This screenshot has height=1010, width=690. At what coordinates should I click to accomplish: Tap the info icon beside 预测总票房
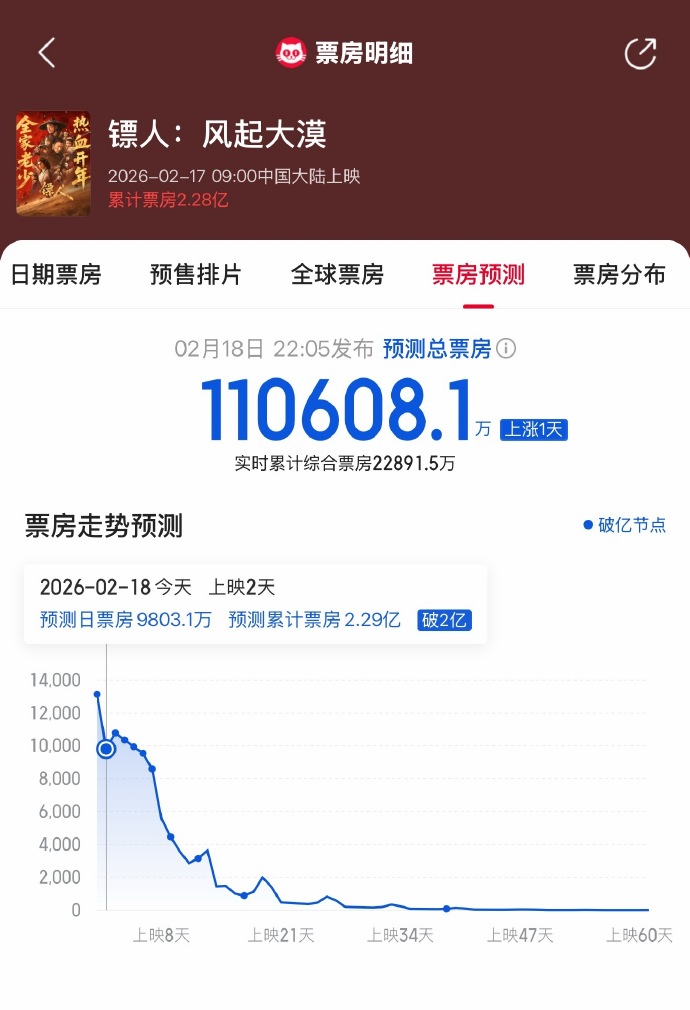pyautogui.click(x=506, y=349)
